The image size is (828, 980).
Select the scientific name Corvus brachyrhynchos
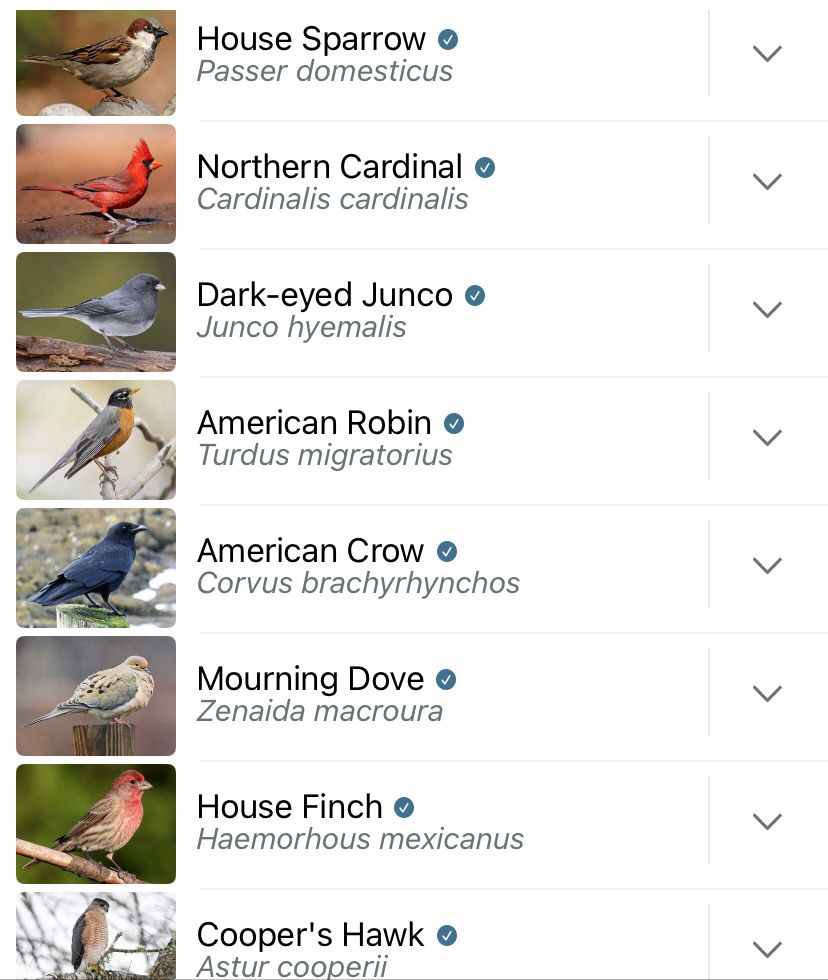(358, 585)
